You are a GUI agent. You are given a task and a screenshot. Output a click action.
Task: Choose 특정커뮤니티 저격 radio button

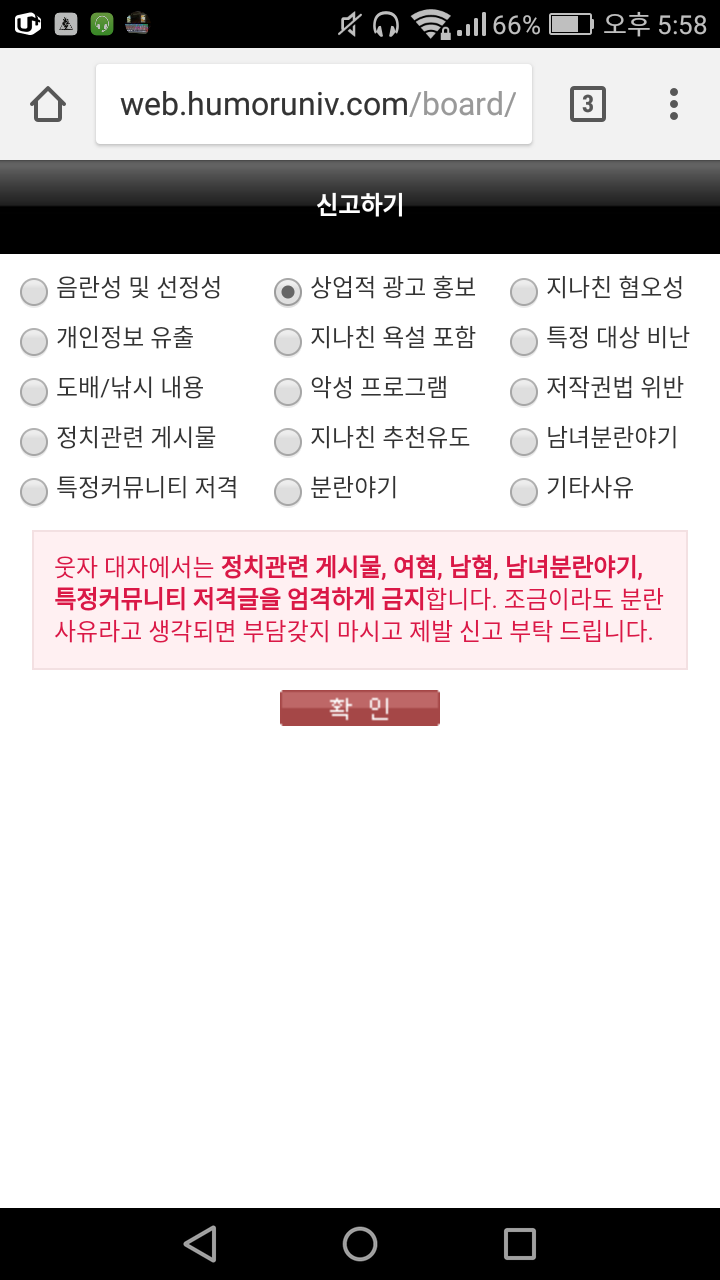point(35,491)
